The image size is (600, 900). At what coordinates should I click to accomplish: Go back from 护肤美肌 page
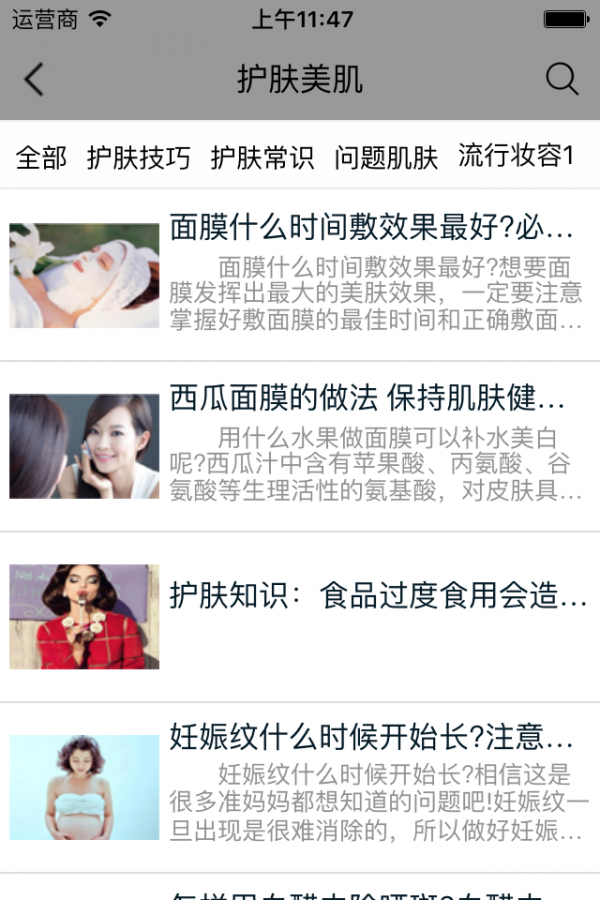[x=34, y=79]
